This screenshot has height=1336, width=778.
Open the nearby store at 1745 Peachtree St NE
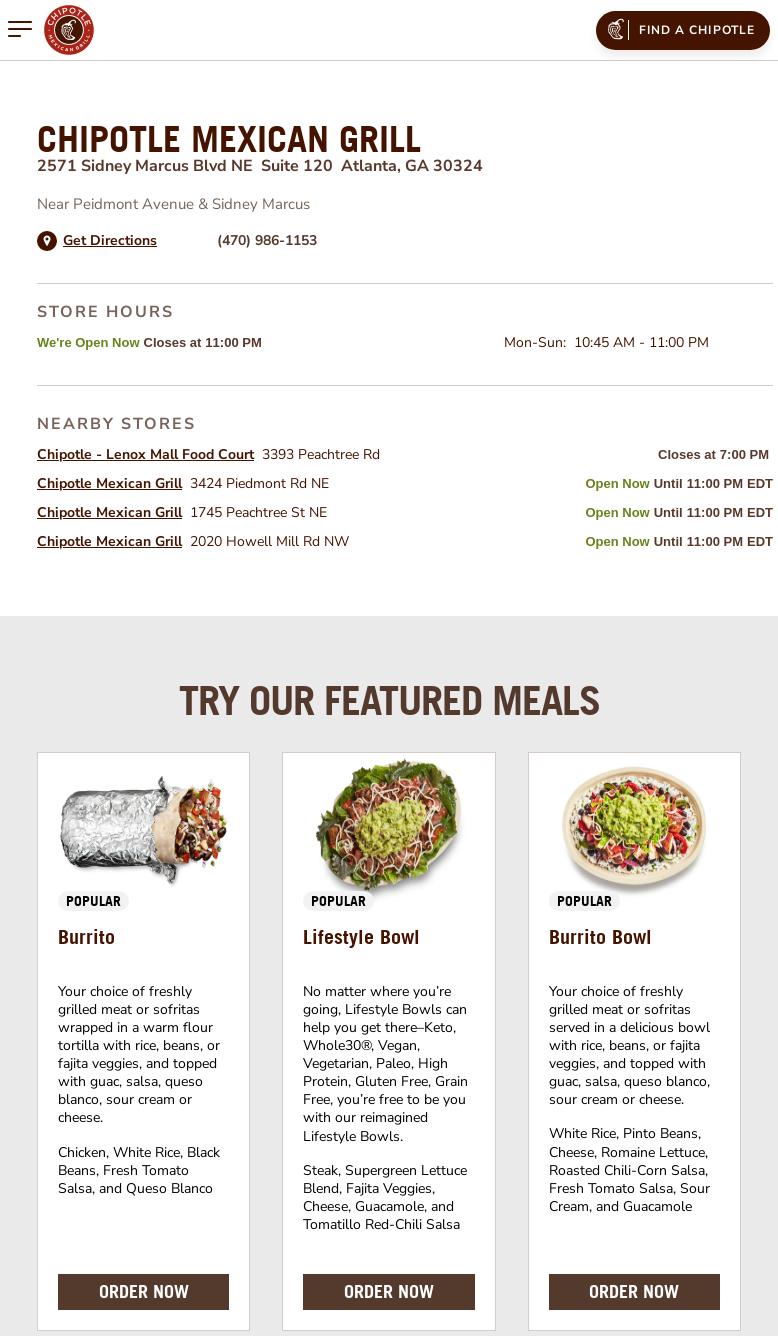click(110, 512)
